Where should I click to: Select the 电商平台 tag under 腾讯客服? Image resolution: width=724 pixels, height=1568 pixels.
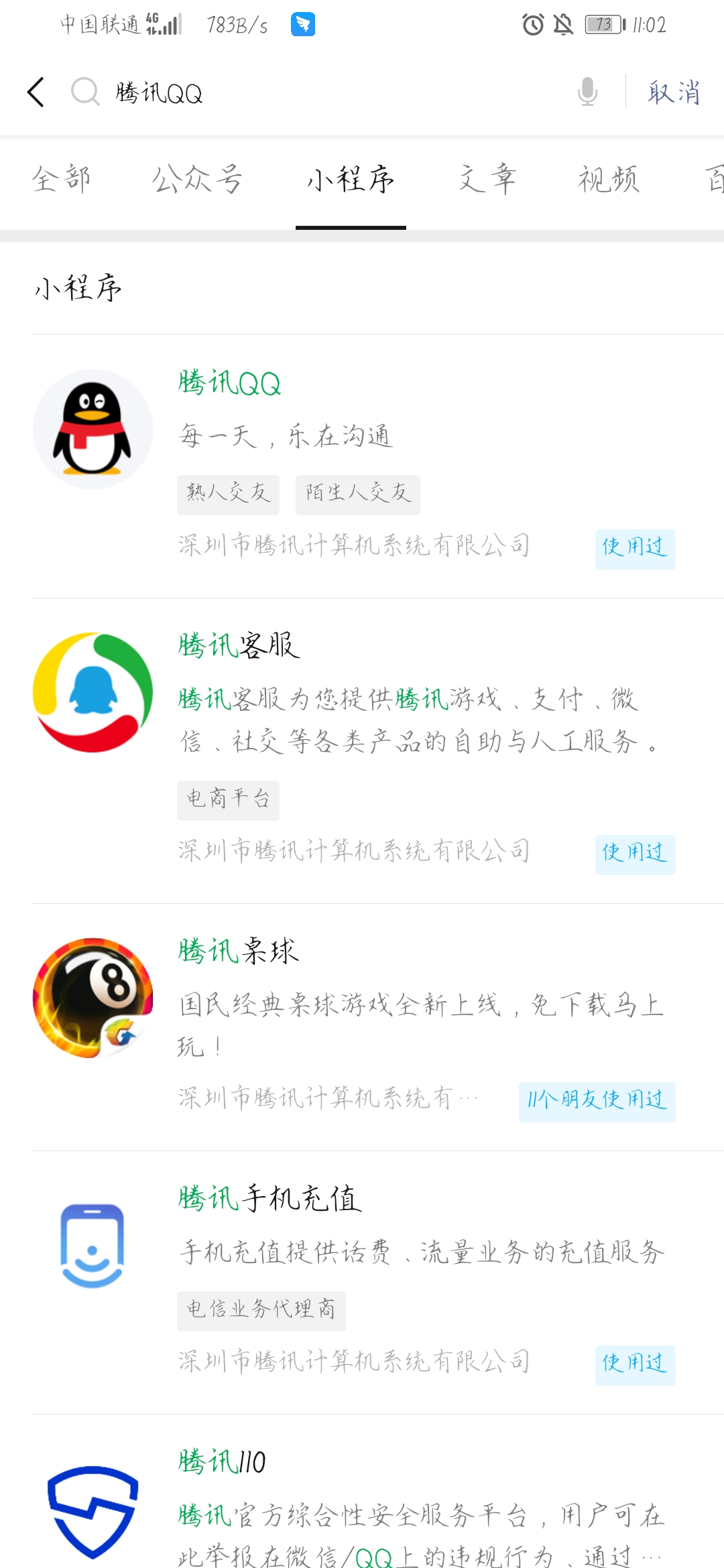pos(228,799)
